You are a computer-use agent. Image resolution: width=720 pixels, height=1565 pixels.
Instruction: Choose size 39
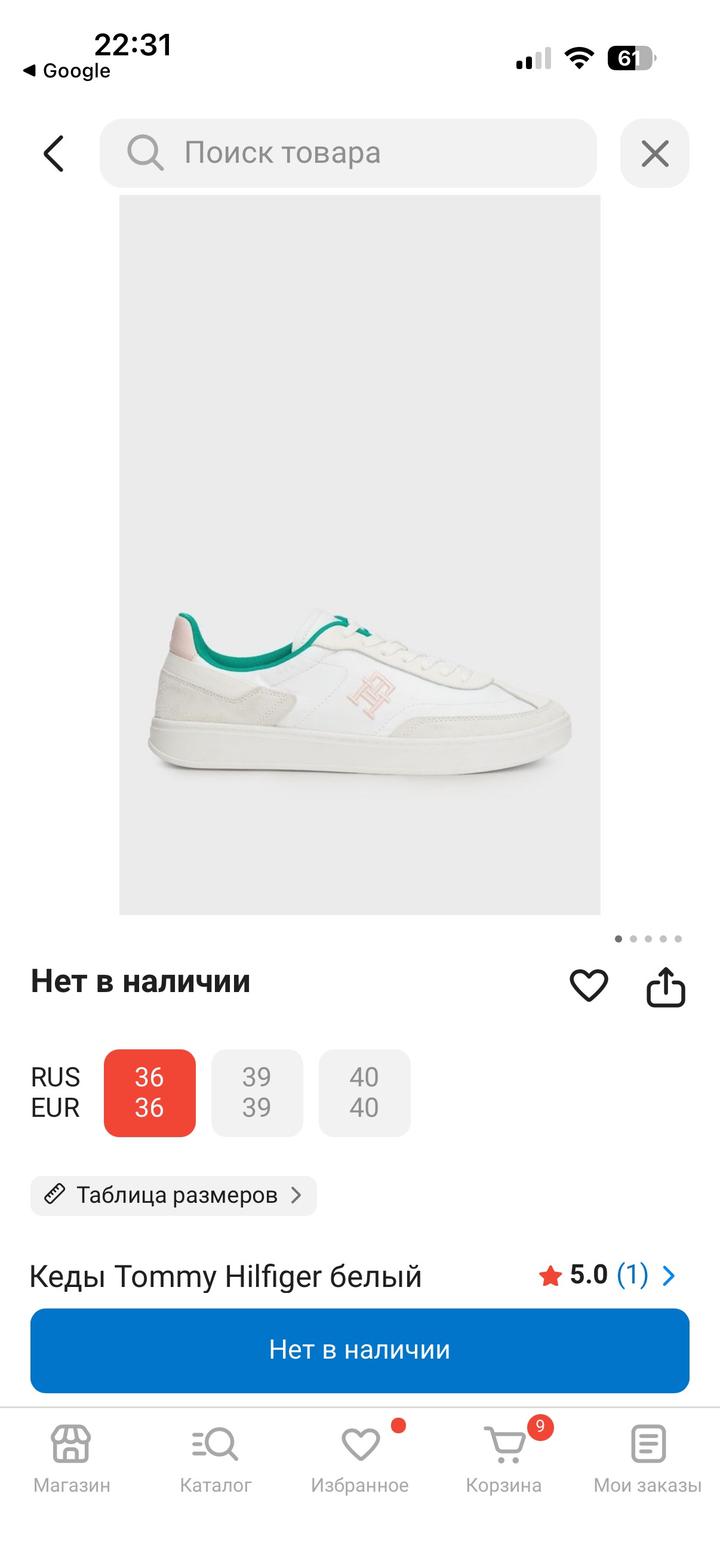pyautogui.click(x=256, y=1092)
